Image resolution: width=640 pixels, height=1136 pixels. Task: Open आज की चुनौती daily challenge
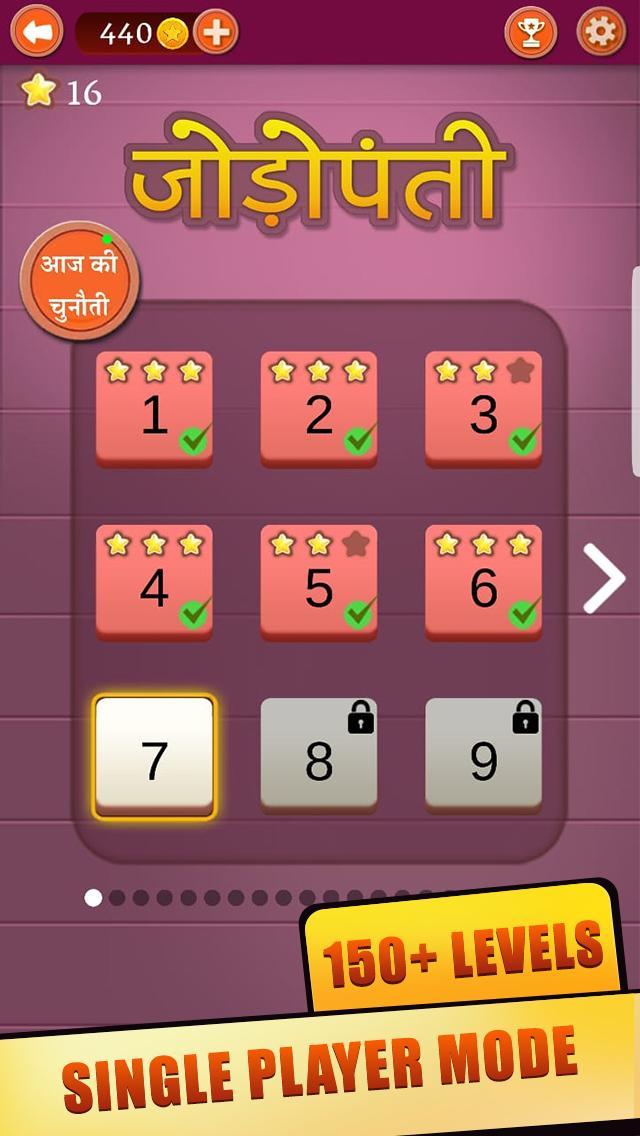(x=80, y=281)
